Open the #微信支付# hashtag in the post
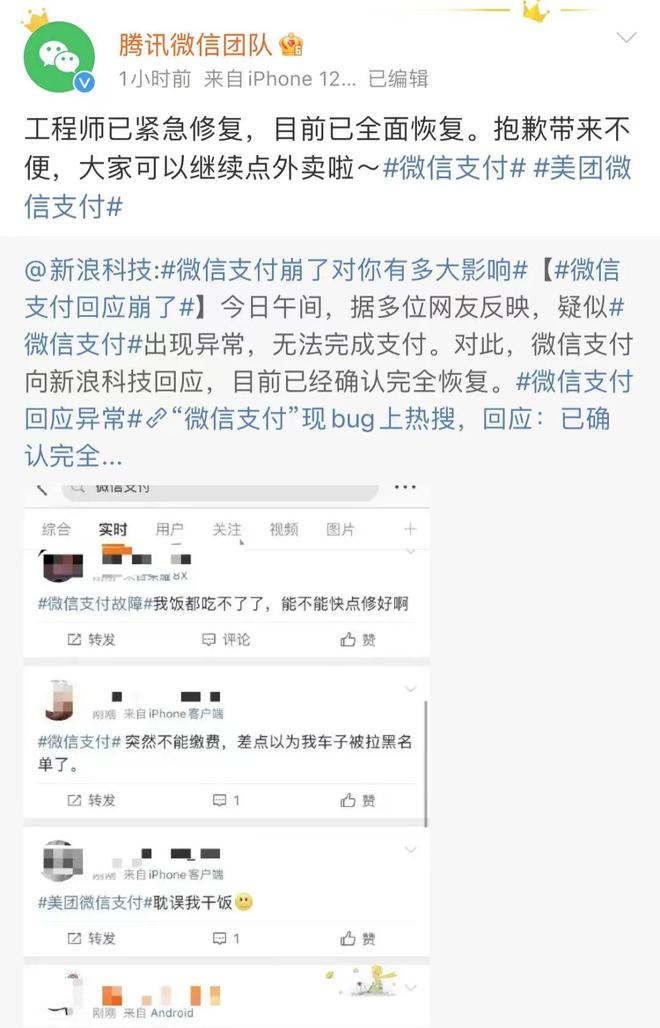This screenshot has width=660, height=1028. (x=455, y=167)
